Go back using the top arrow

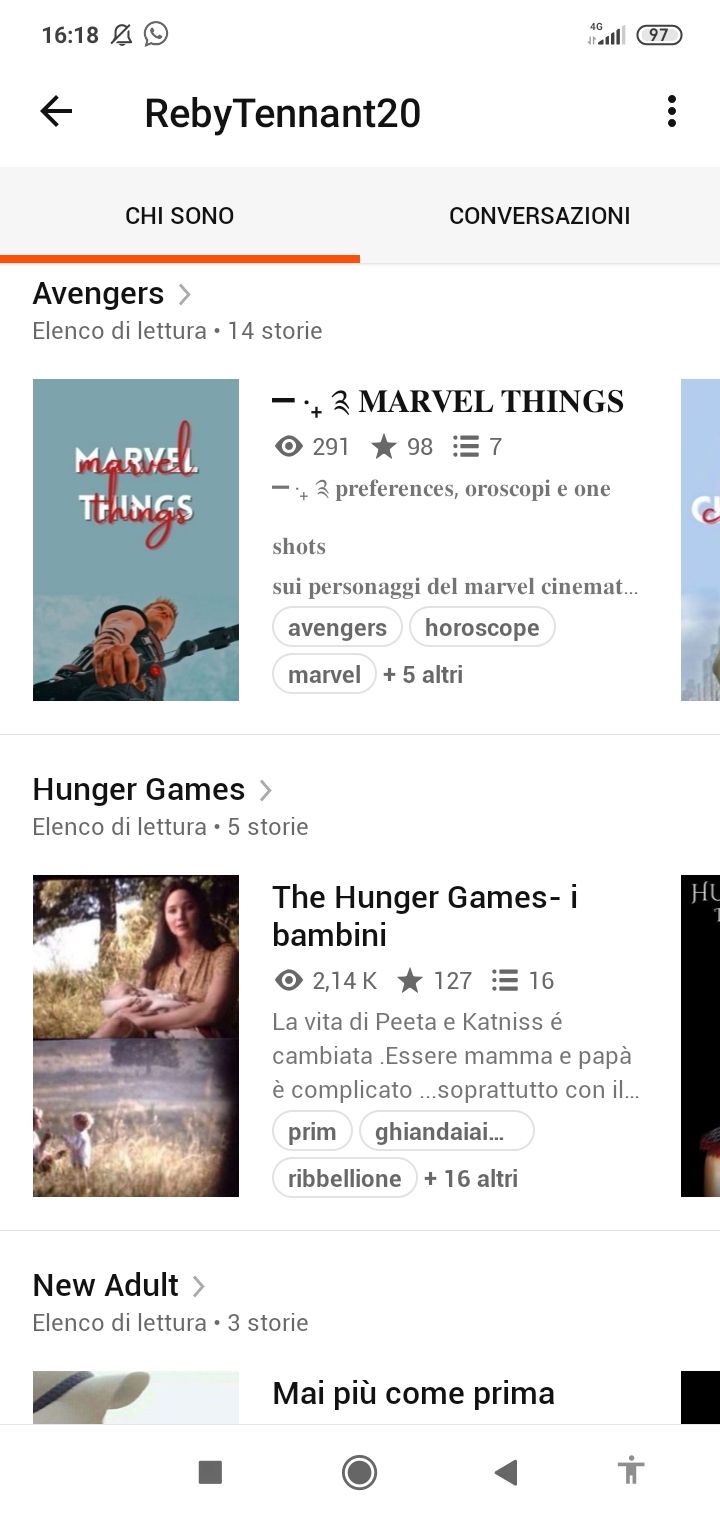point(56,112)
